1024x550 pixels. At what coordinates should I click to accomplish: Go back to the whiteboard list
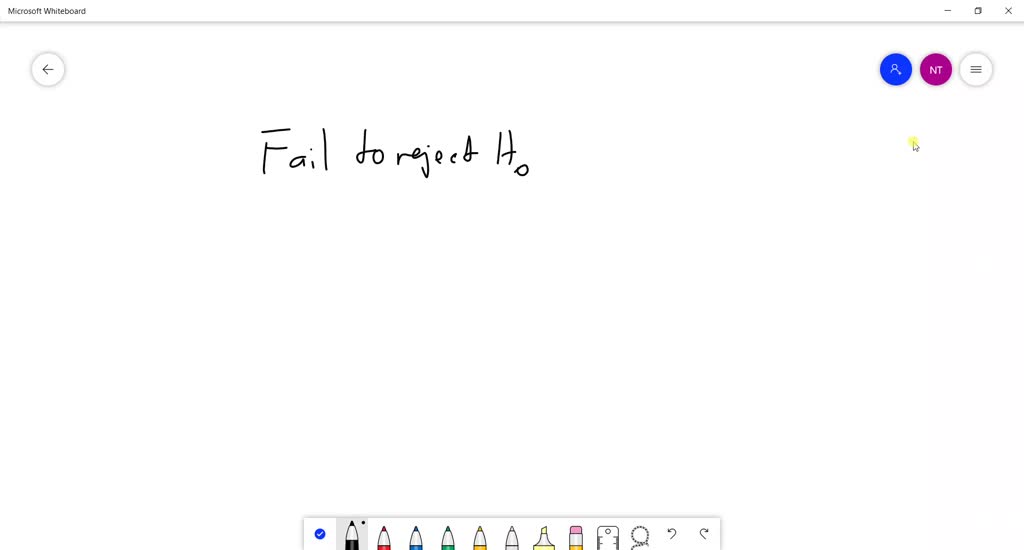tap(48, 70)
